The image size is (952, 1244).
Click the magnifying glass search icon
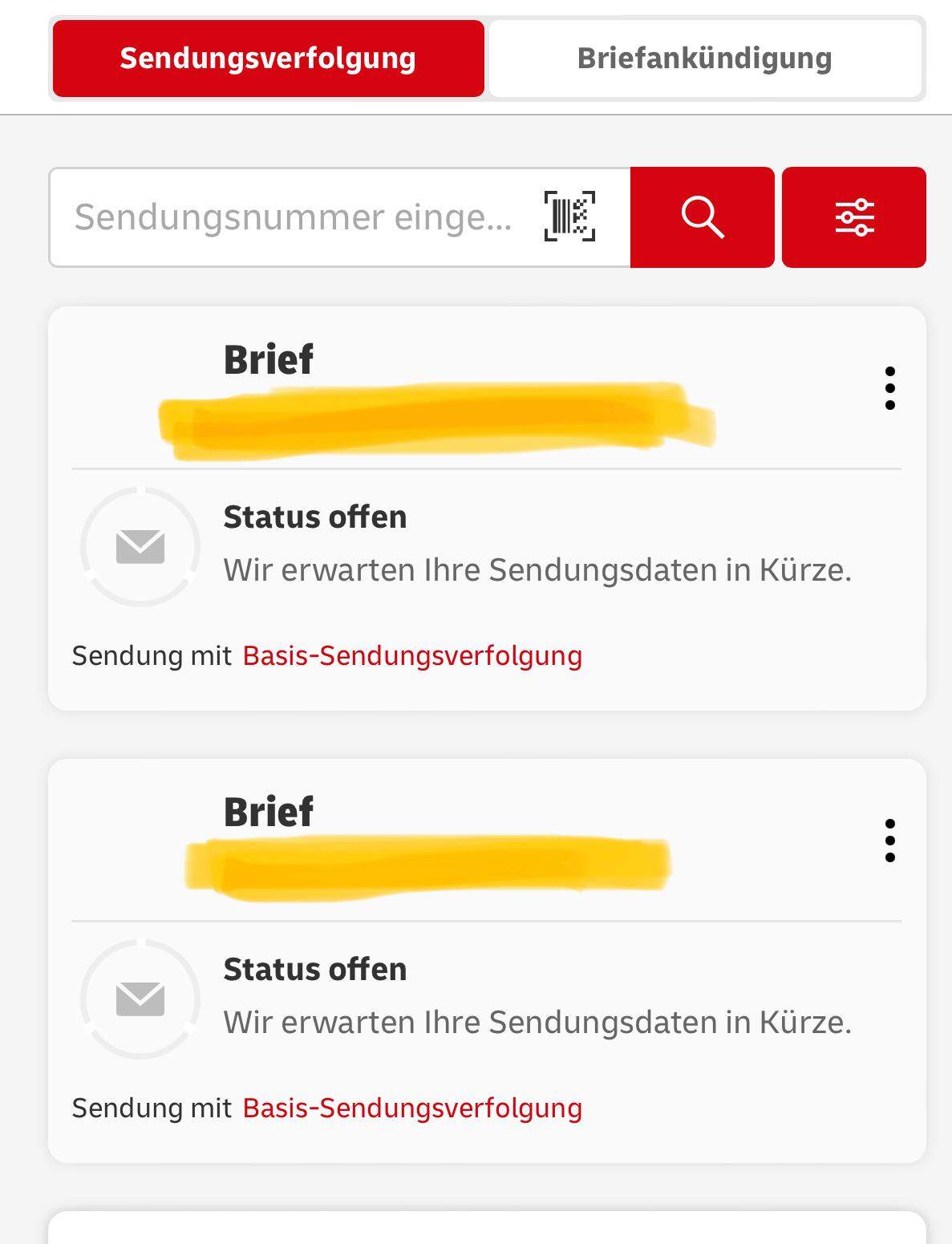[703, 217]
